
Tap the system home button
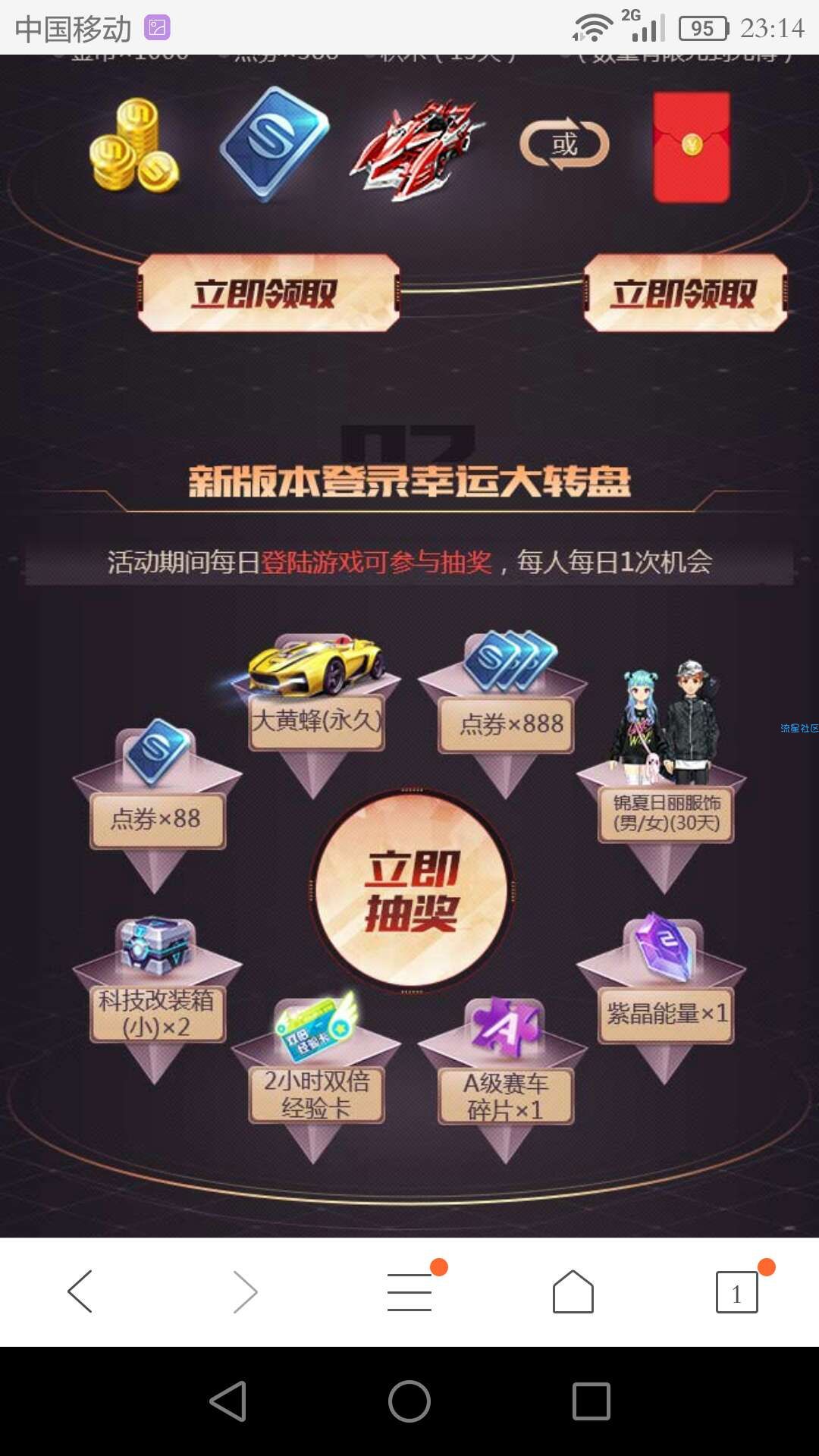tap(409, 1401)
